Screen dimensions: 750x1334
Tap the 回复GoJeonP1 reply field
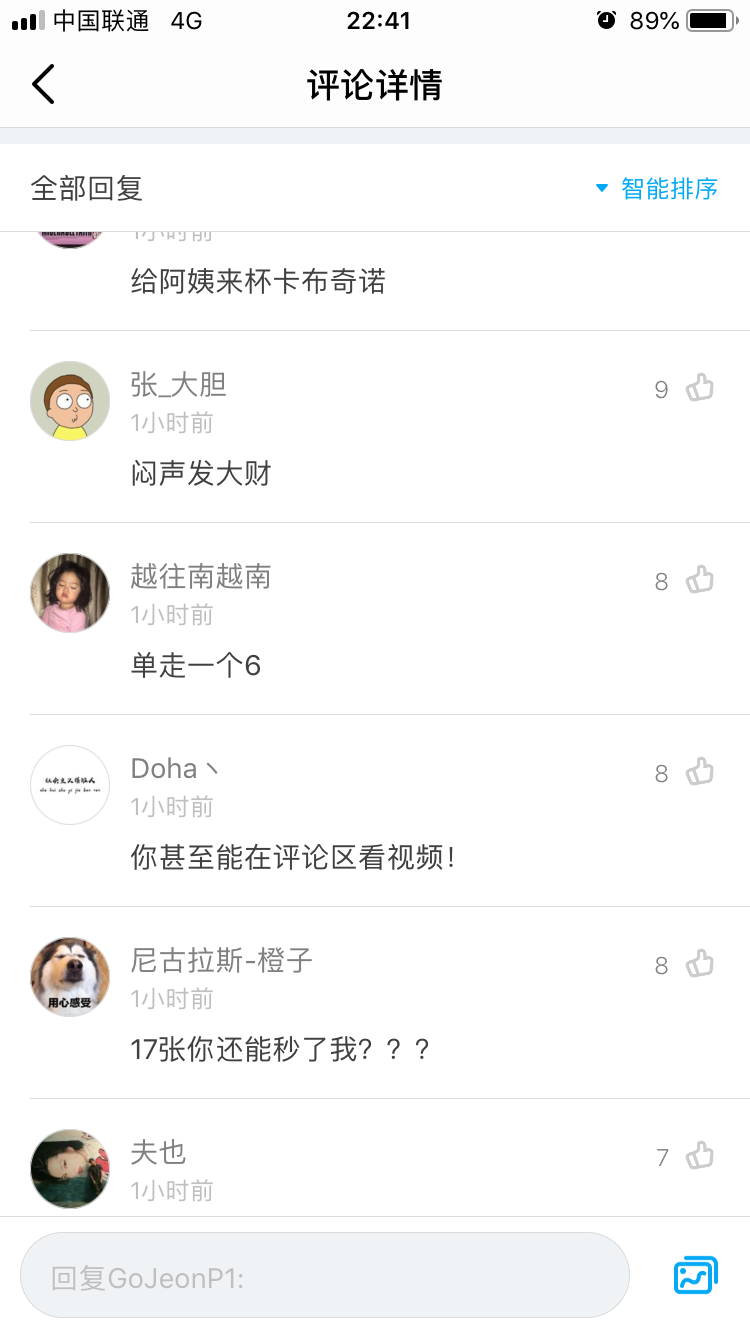pos(325,1276)
